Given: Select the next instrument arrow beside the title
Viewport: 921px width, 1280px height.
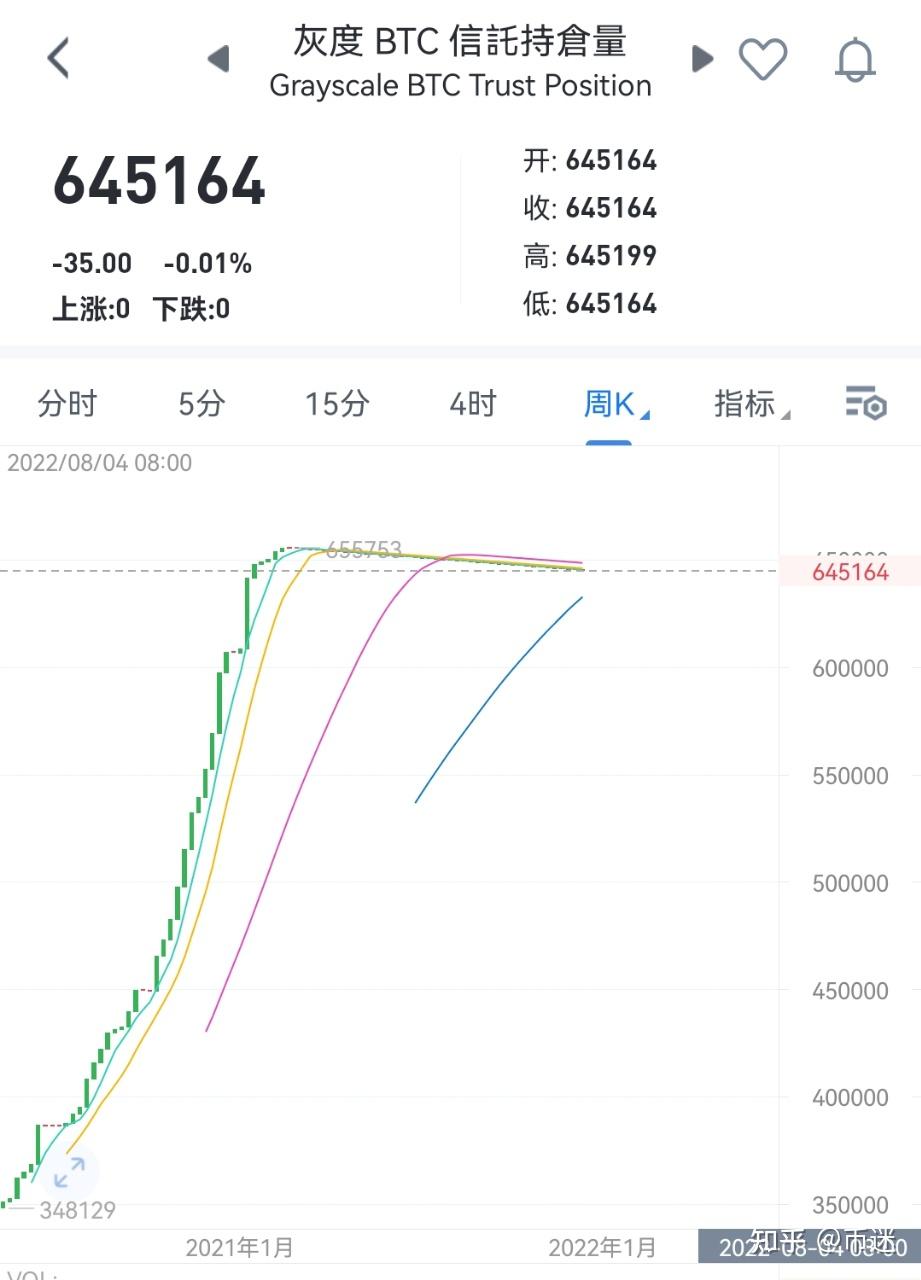Looking at the screenshot, I should [x=701, y=58].
